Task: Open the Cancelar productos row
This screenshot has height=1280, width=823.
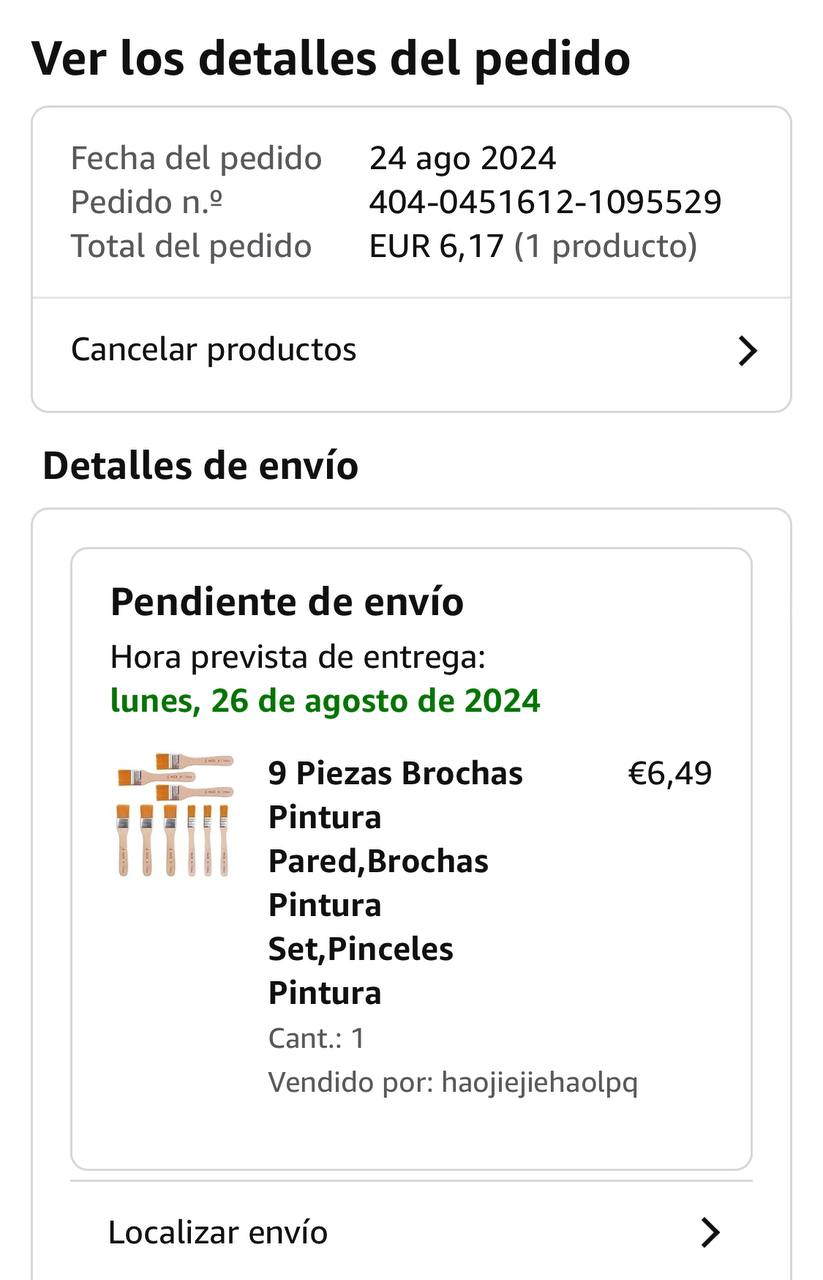Action: click(411, 351)
